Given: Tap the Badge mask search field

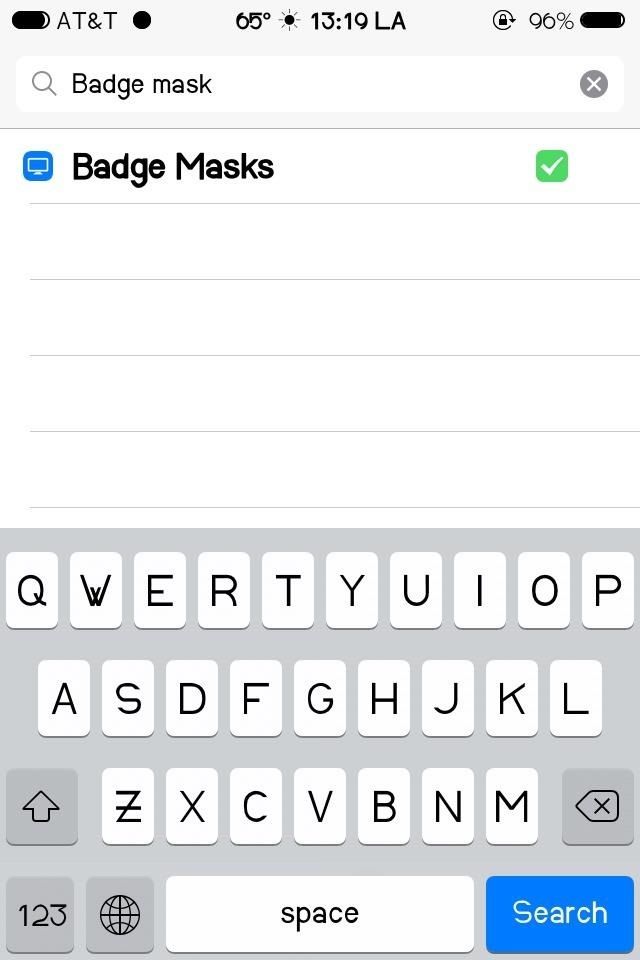Looking at the screenshot, I should 300,84.
